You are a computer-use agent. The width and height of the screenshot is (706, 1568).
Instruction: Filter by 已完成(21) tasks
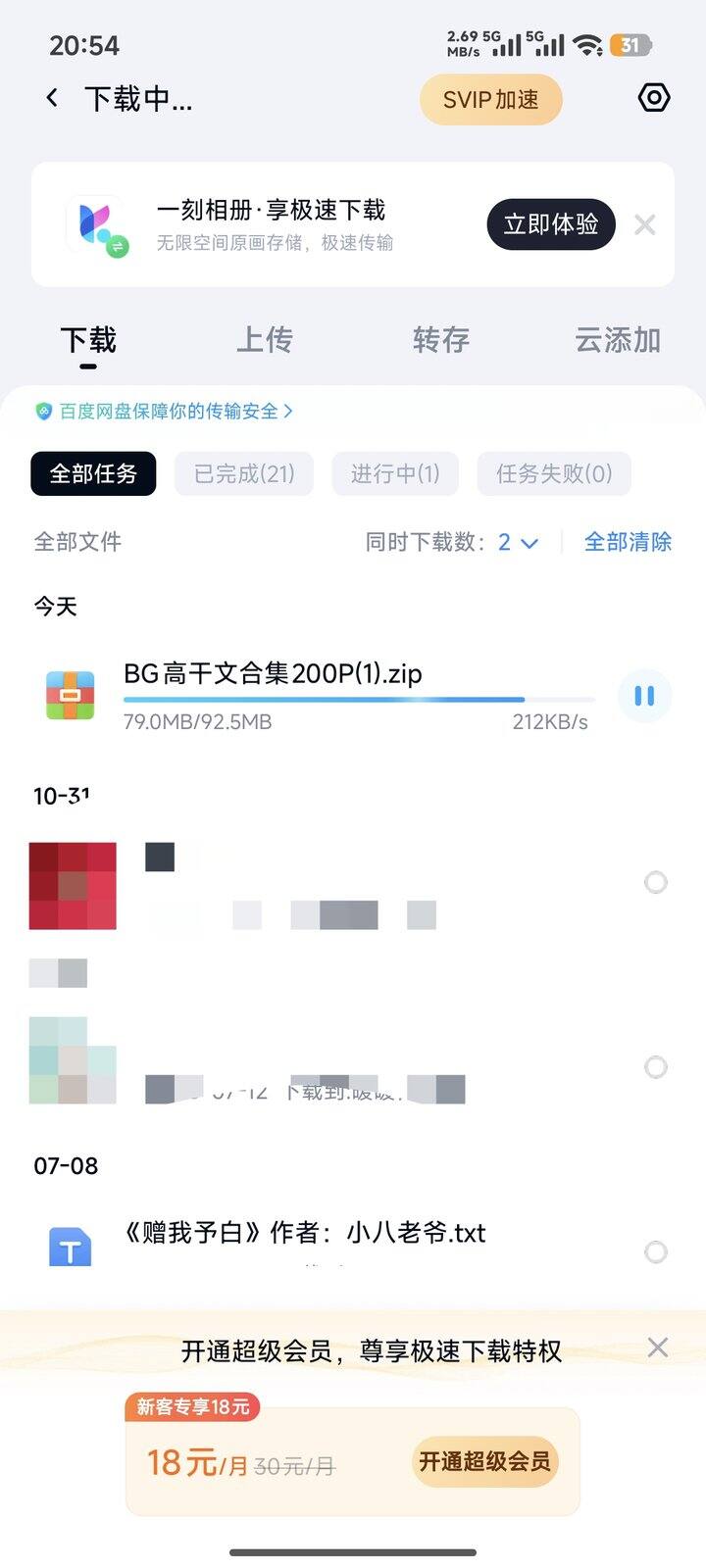click(x=244, y=474)
